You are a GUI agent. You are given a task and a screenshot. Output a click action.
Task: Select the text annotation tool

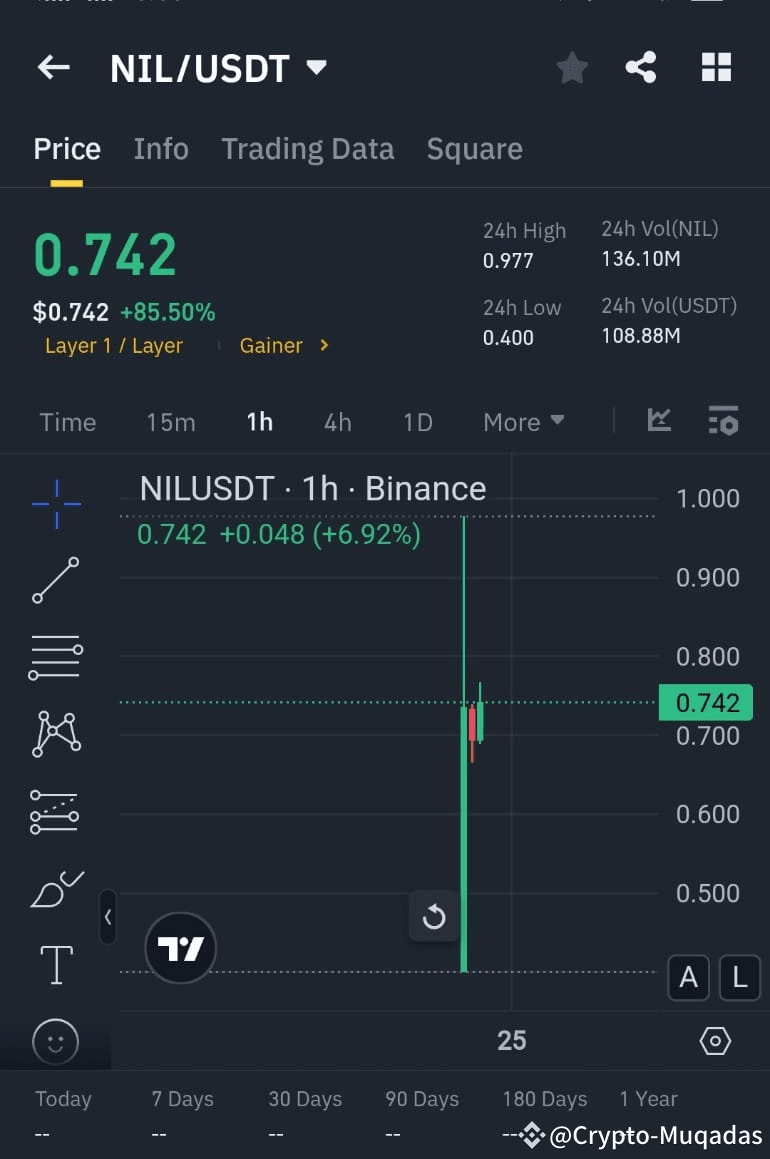coord(55,965)
